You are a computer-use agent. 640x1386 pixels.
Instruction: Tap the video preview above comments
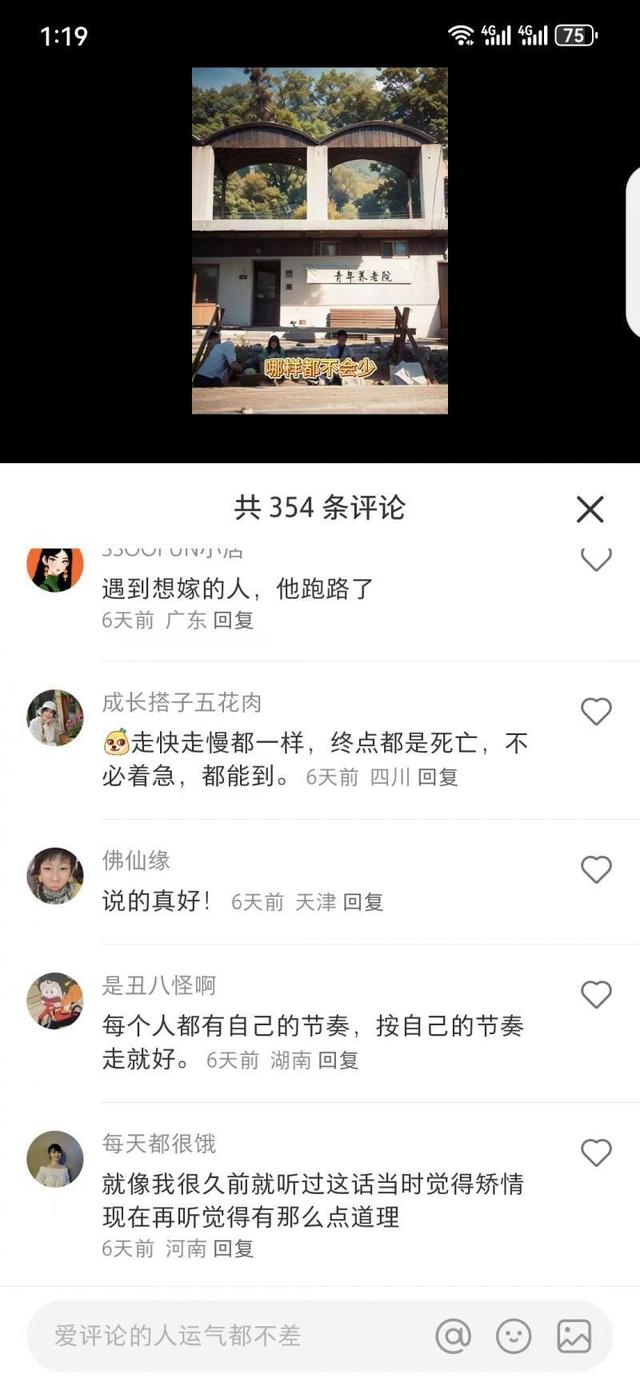(320, 240)
